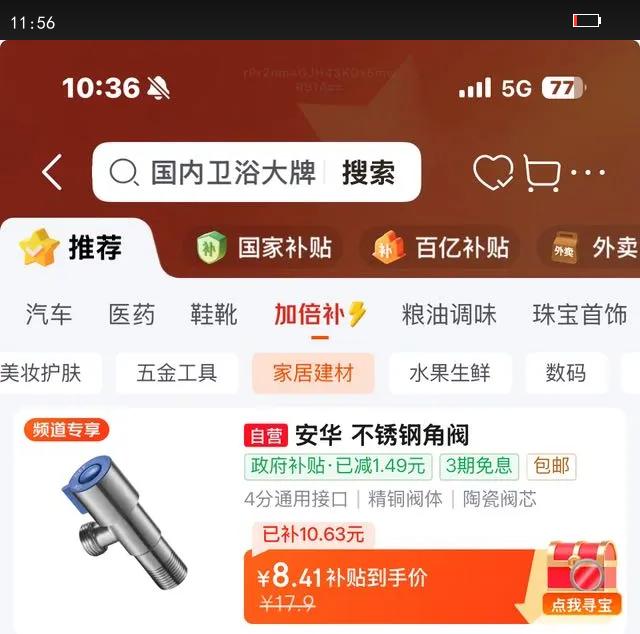Choose the 五金工具 chip

[x=177, y=373]
